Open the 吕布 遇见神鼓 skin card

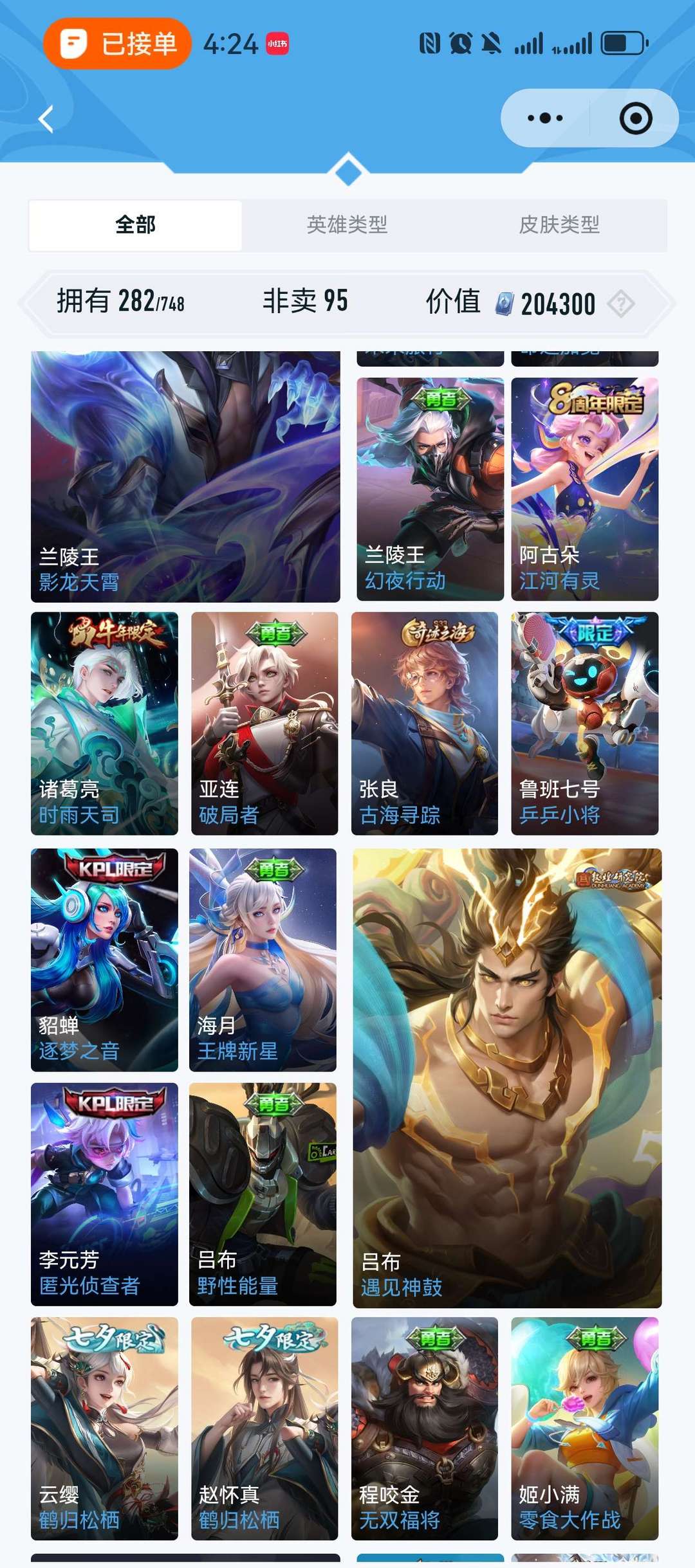pos(507,1078)
